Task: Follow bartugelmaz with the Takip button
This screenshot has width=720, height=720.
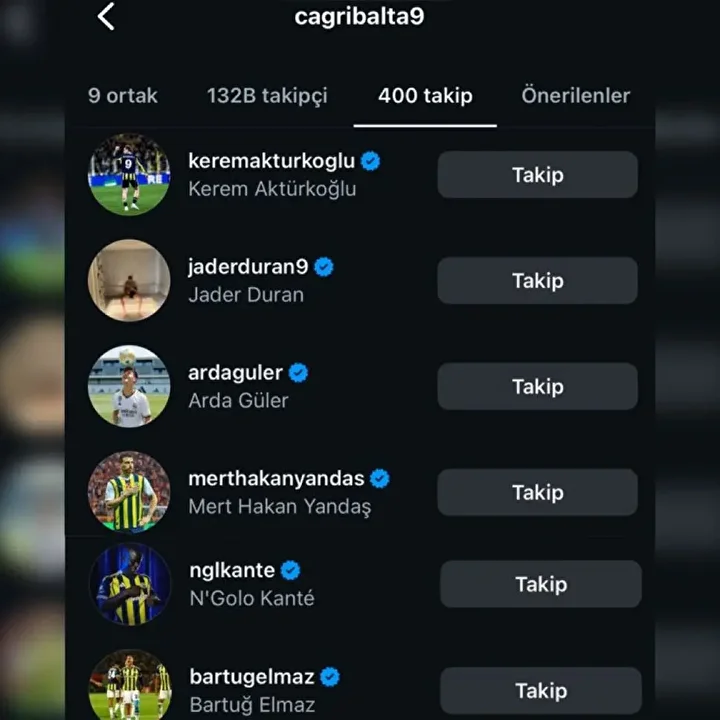Action: [x=540, y=690]
